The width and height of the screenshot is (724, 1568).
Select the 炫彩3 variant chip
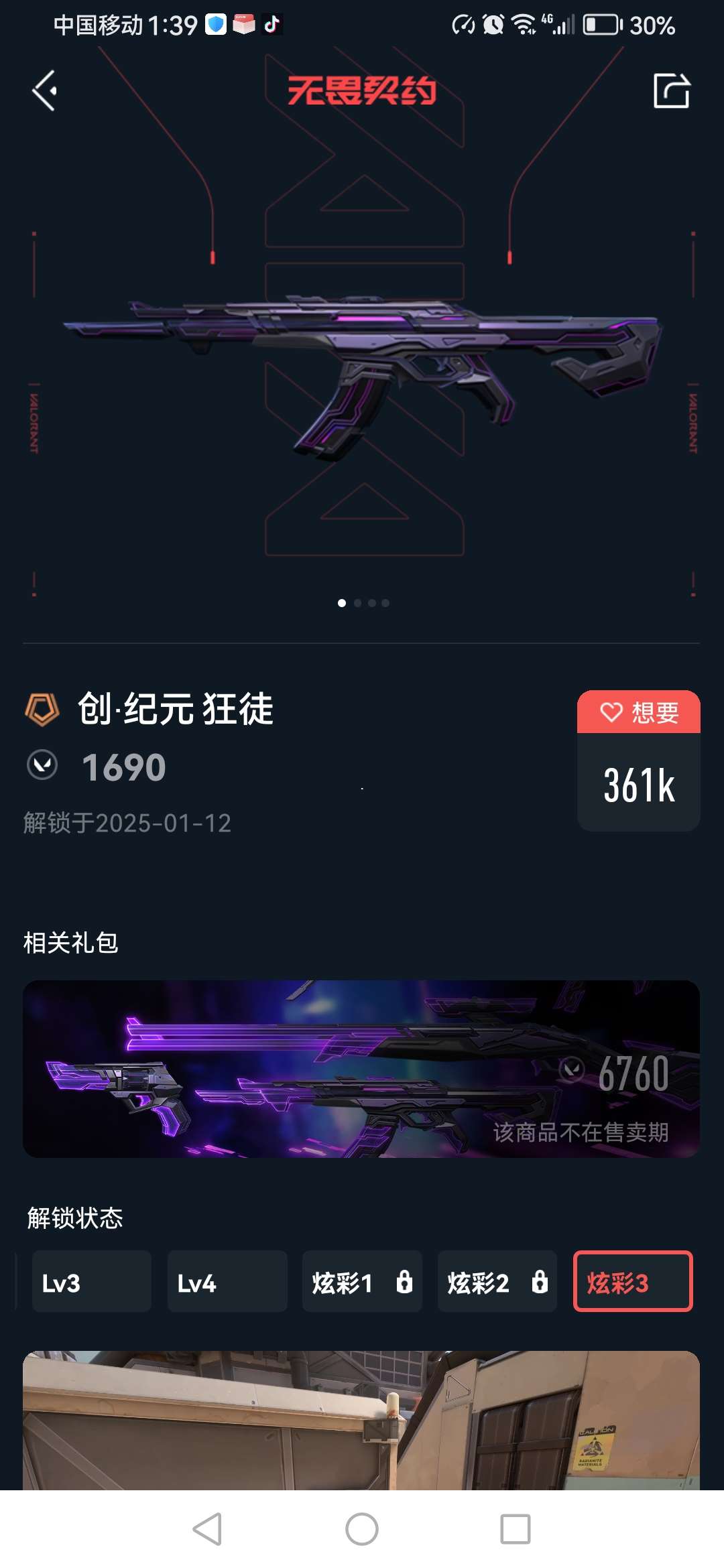tap(632, 1281)
